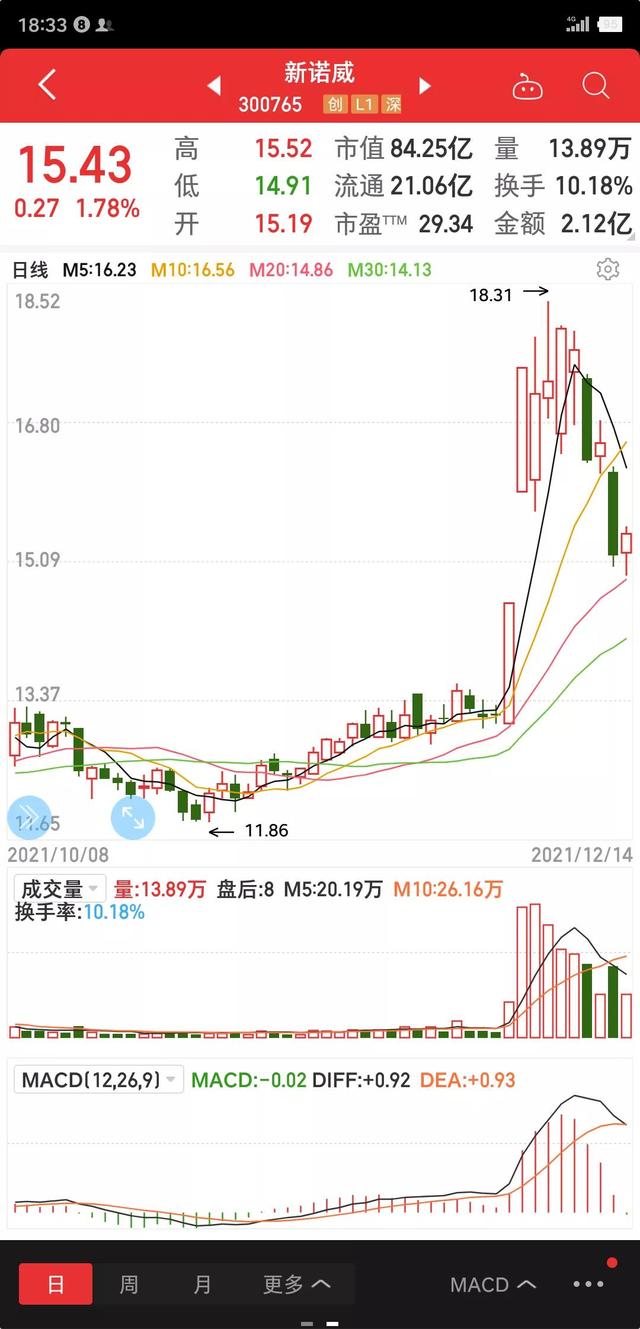This screenshot has height=1329, width=640.
Task: Open the three-dot more menu
Action: 589,1284
